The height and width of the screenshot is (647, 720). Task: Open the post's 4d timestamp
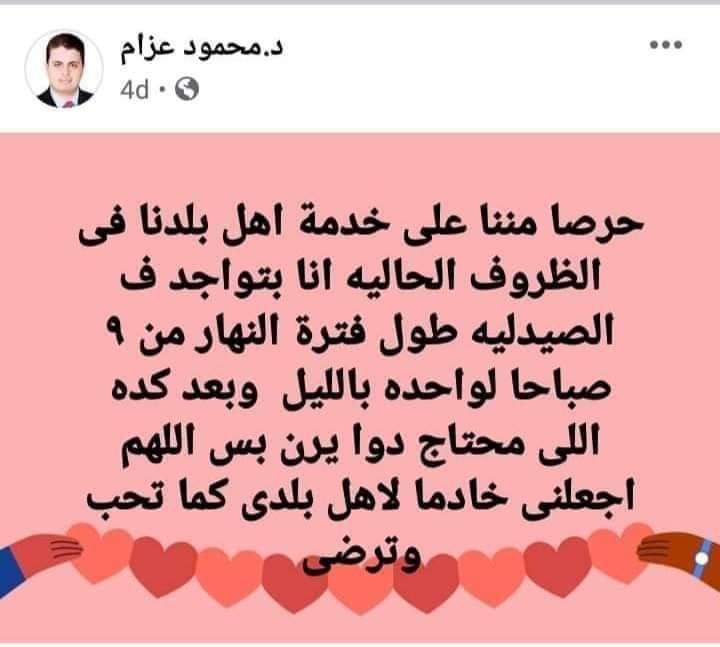[133, 90]
